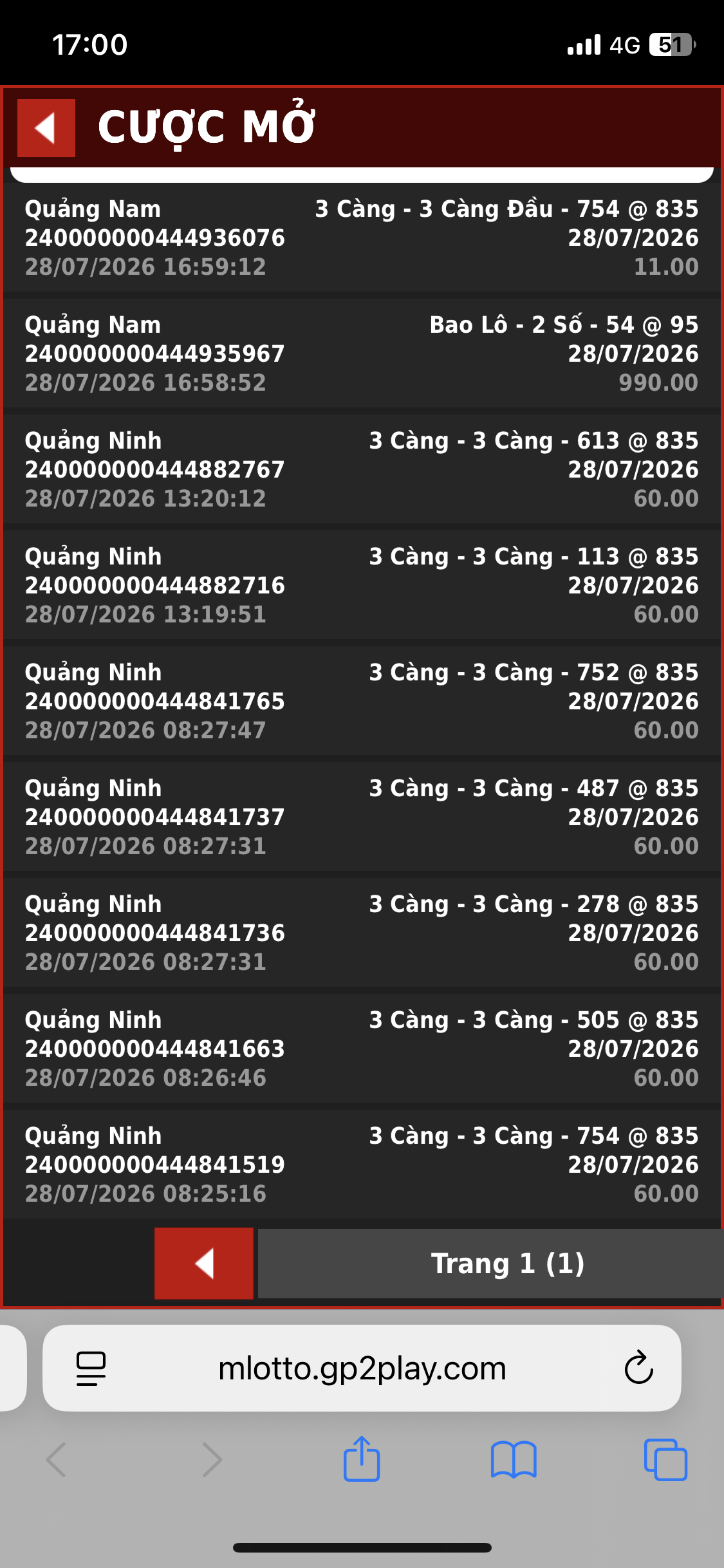Open Safari bookmarks
Image resolution: width=724 pixels, height=1568 pixels.
coord(514,1460)
